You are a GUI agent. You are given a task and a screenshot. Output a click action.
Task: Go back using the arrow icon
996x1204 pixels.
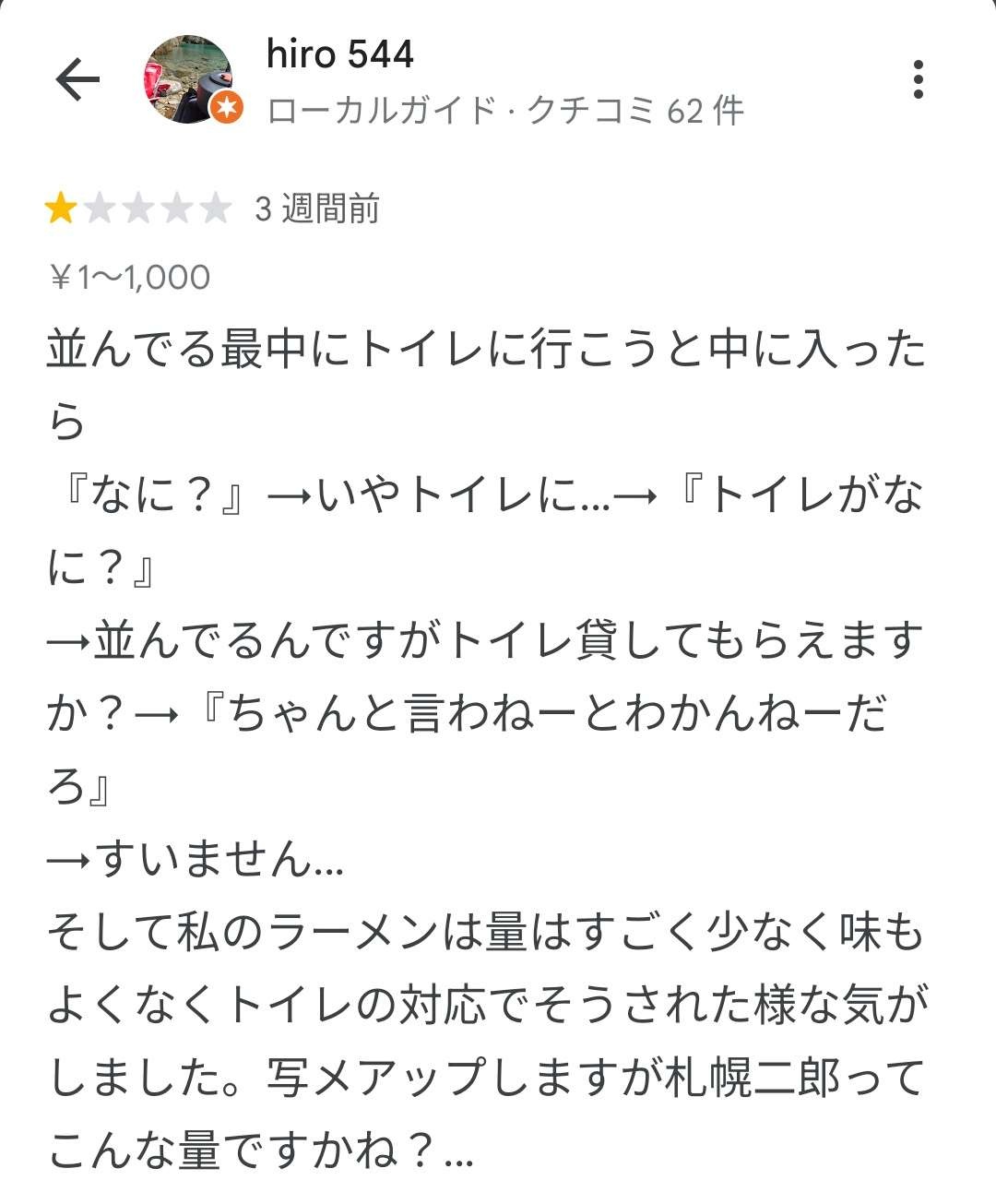click(x=77, y=80)
